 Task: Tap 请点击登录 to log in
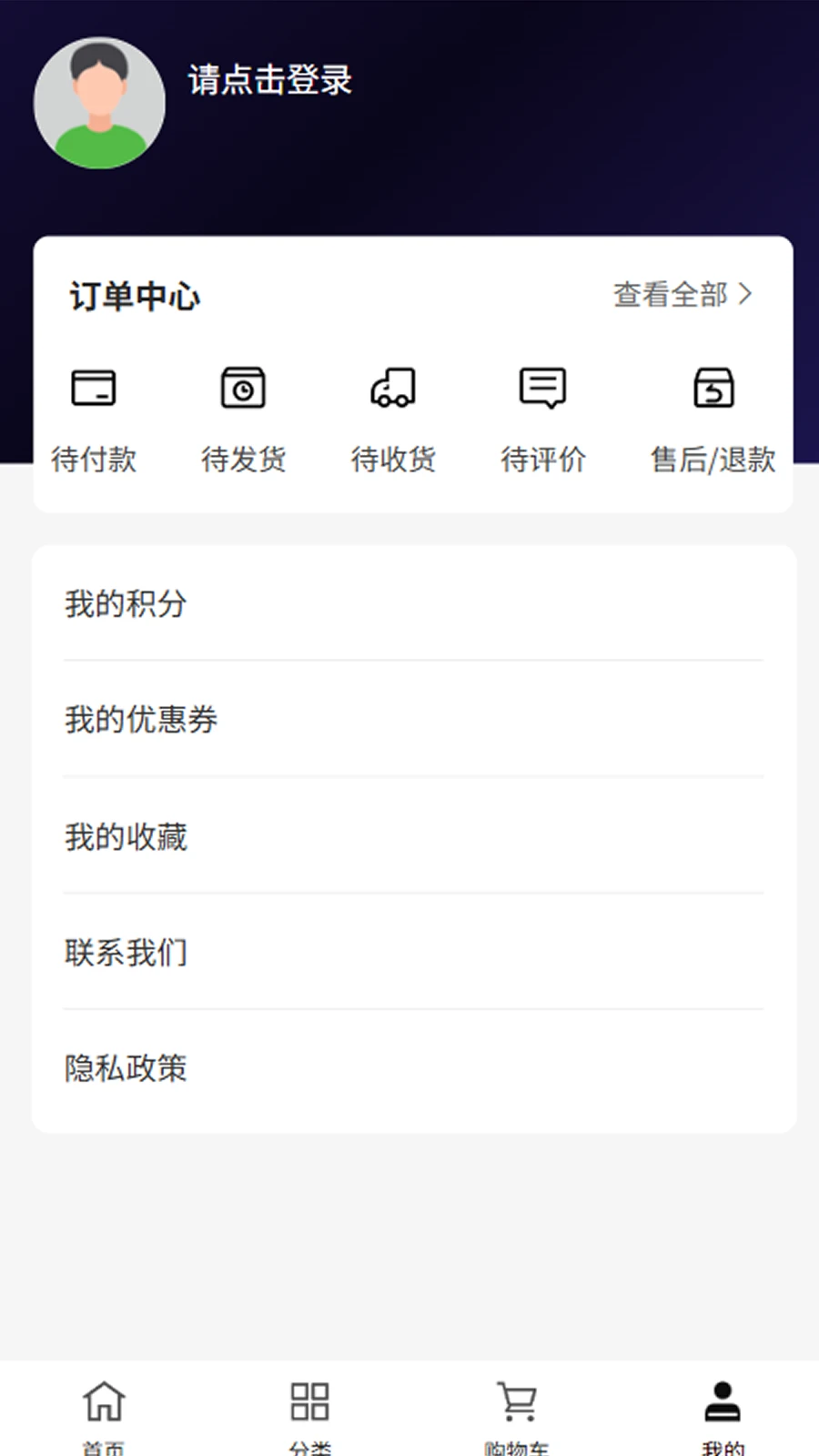click(x=270, y=81)
